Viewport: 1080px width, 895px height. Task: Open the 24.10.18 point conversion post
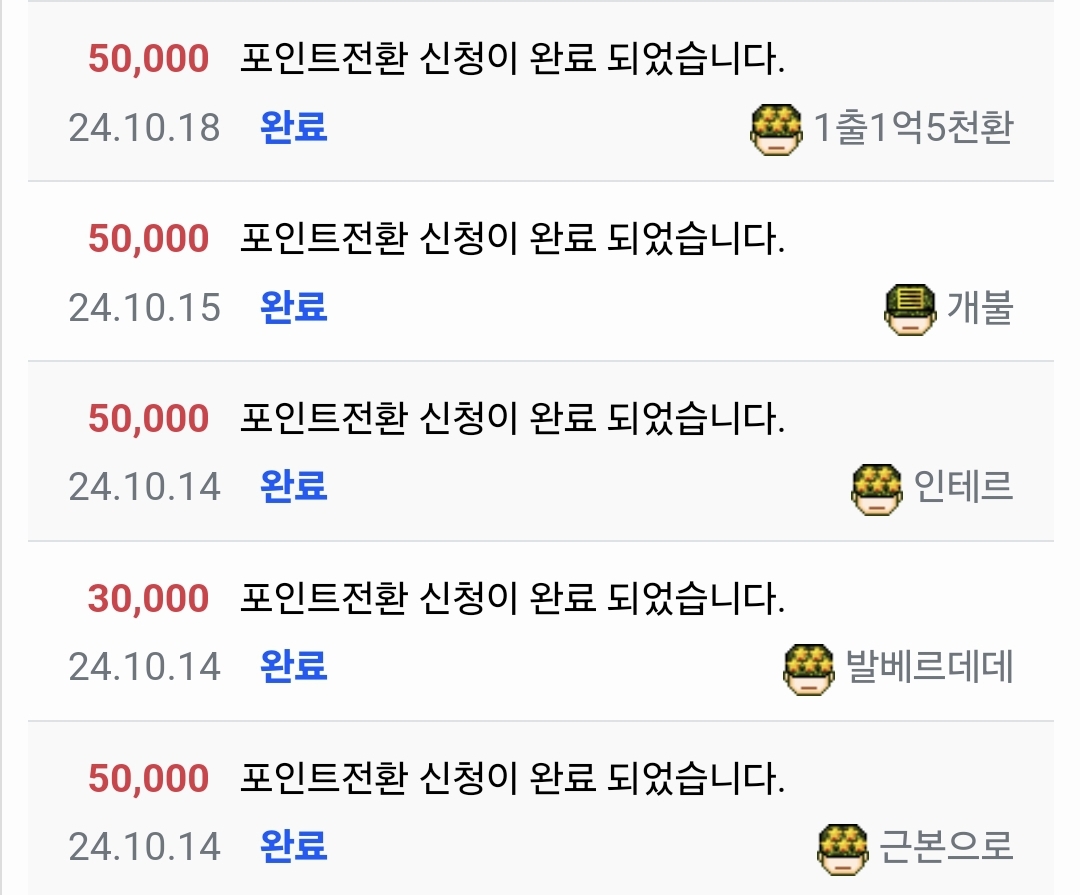[x=512, y=60]
